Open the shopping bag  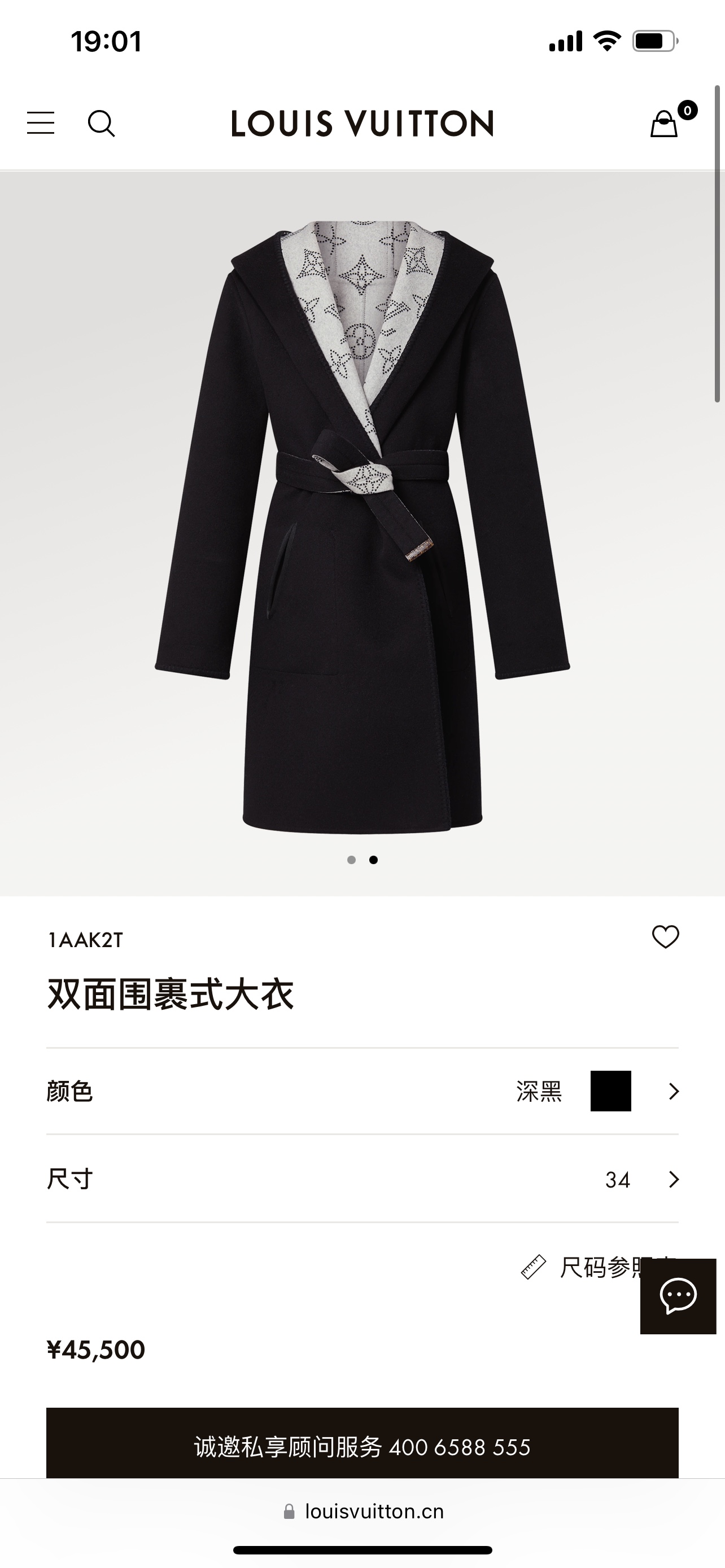[x=665, y=124]
